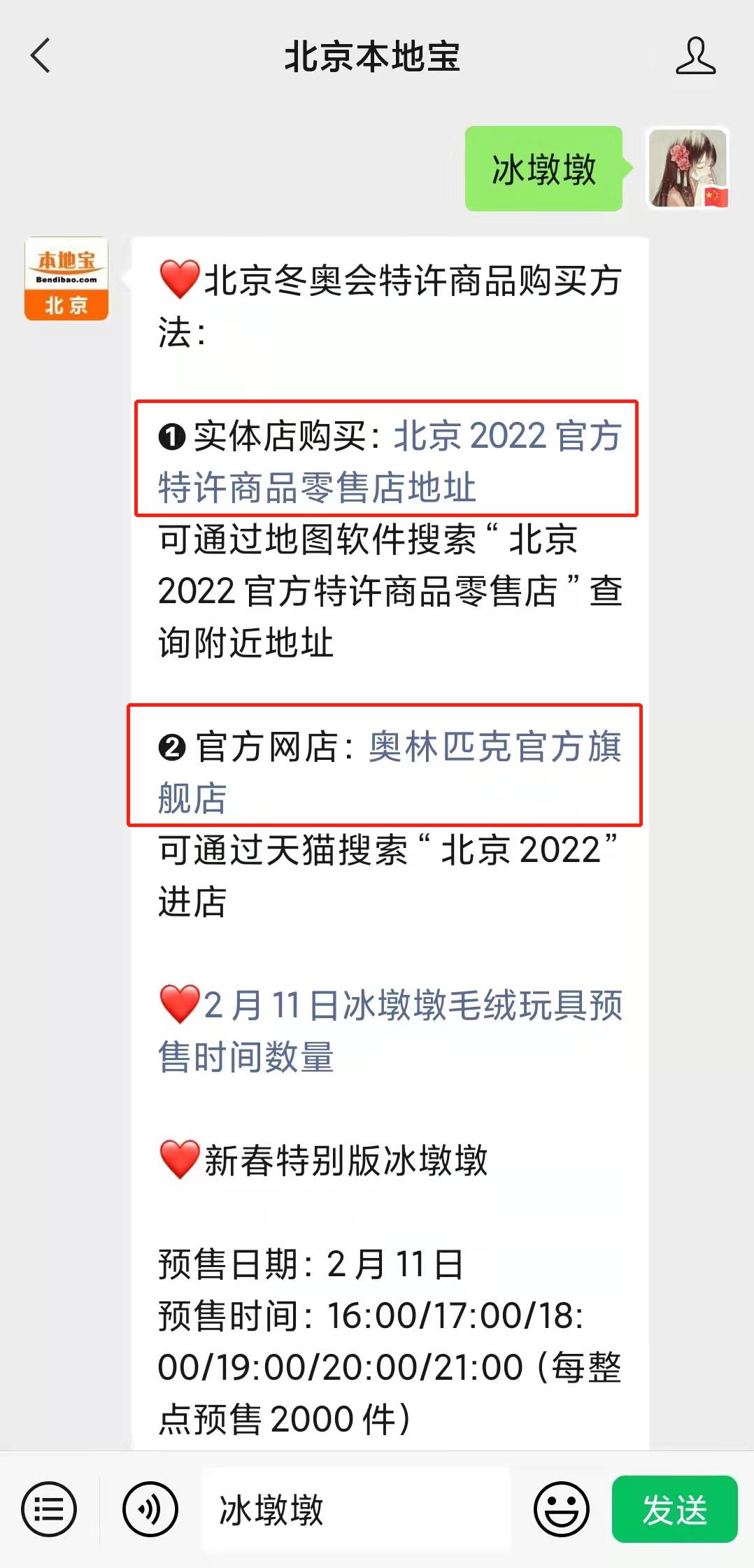The width and height of the screenshot is (754, 1568).
Task: Open the 奥林匹克官方旗舰店 link
Action: pyautogui.click(x=390, y=772)
